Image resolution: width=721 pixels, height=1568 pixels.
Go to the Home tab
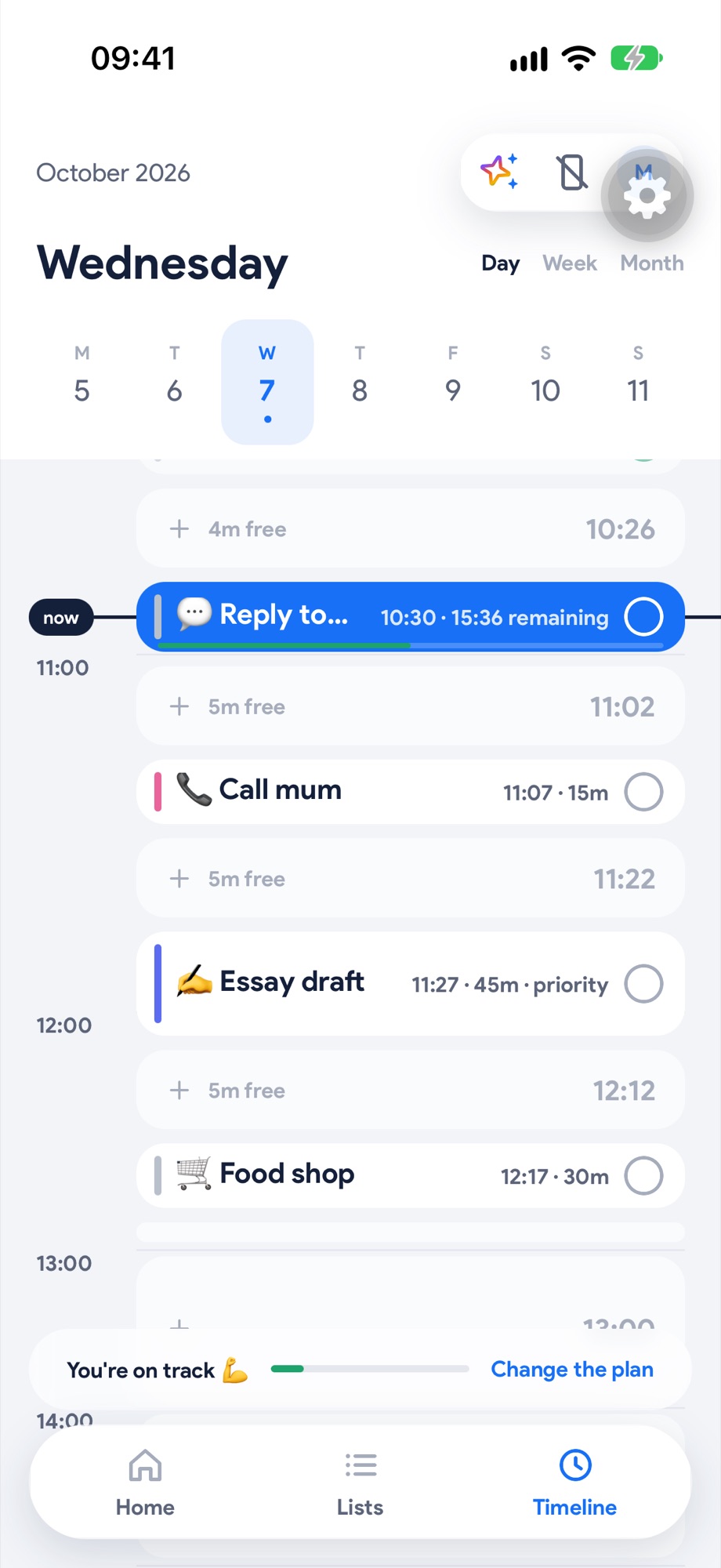click(x=145, y=1483)
